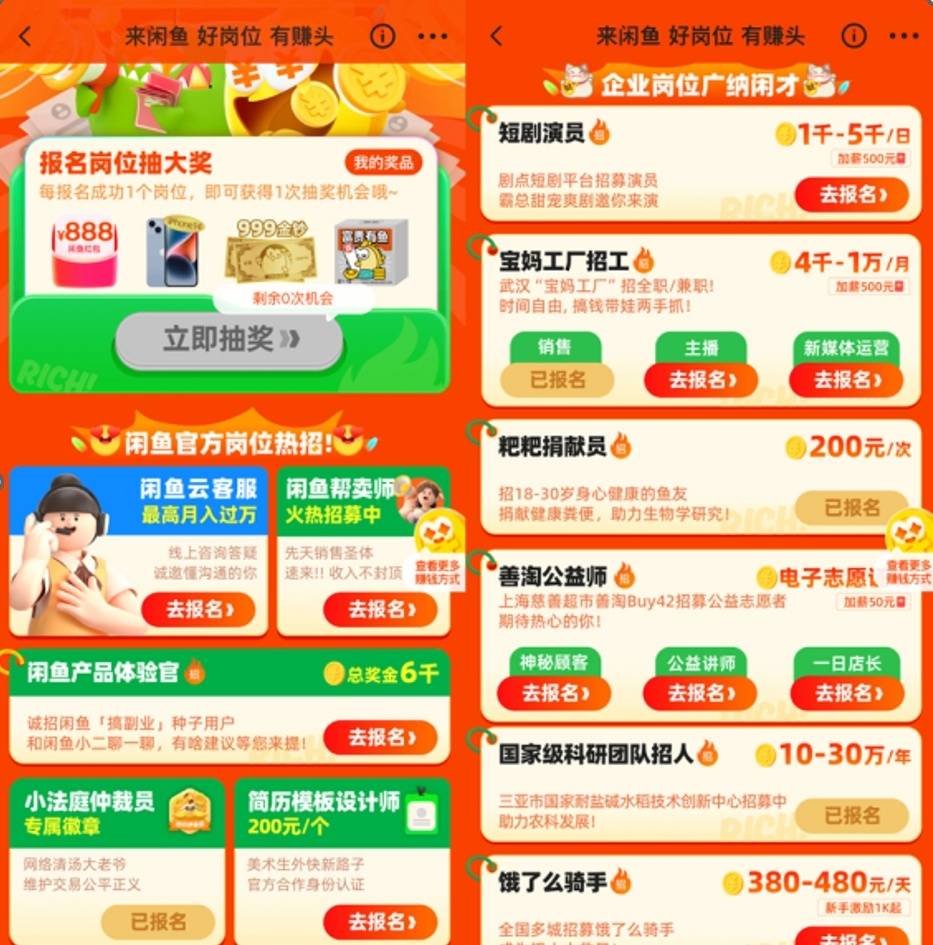Sign up for the 新媒体运营 position
This screenshot has height=945, width=933.
pos(845,380)
